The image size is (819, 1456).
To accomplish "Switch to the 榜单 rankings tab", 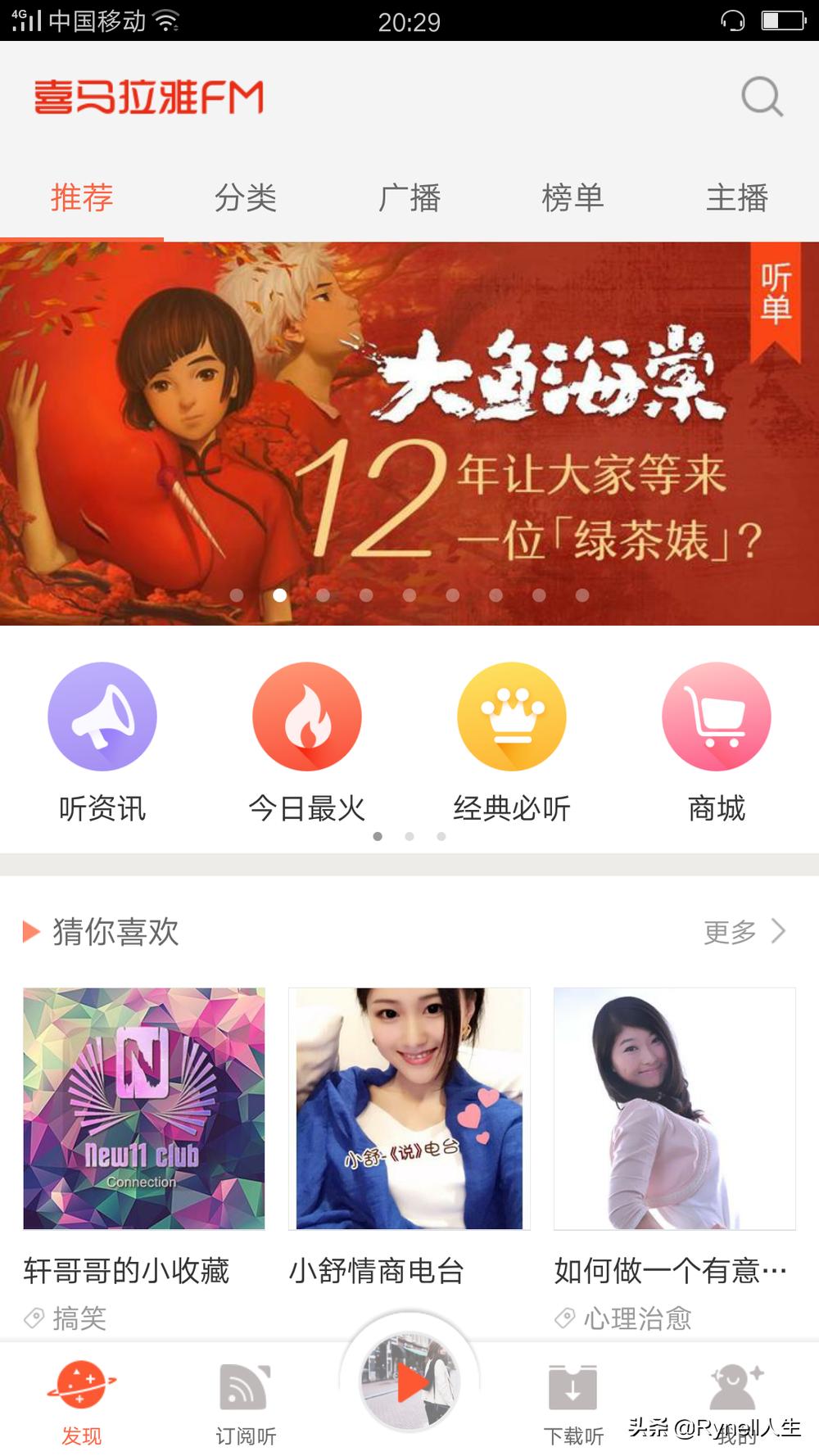I will 572,197.
